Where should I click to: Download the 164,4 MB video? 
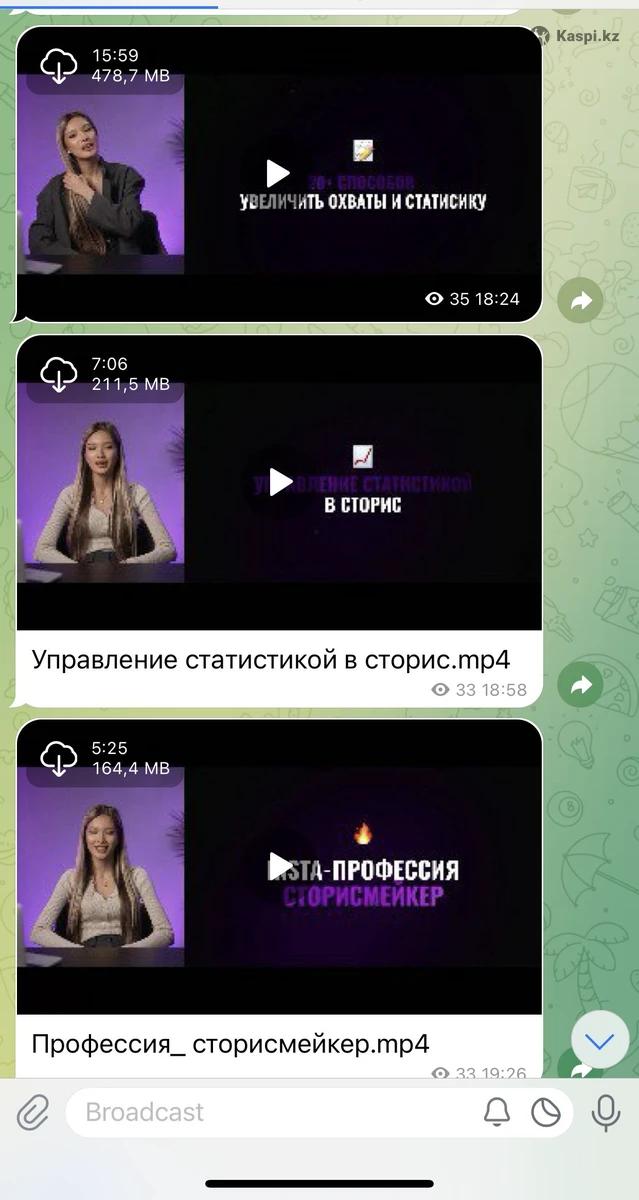59,757
